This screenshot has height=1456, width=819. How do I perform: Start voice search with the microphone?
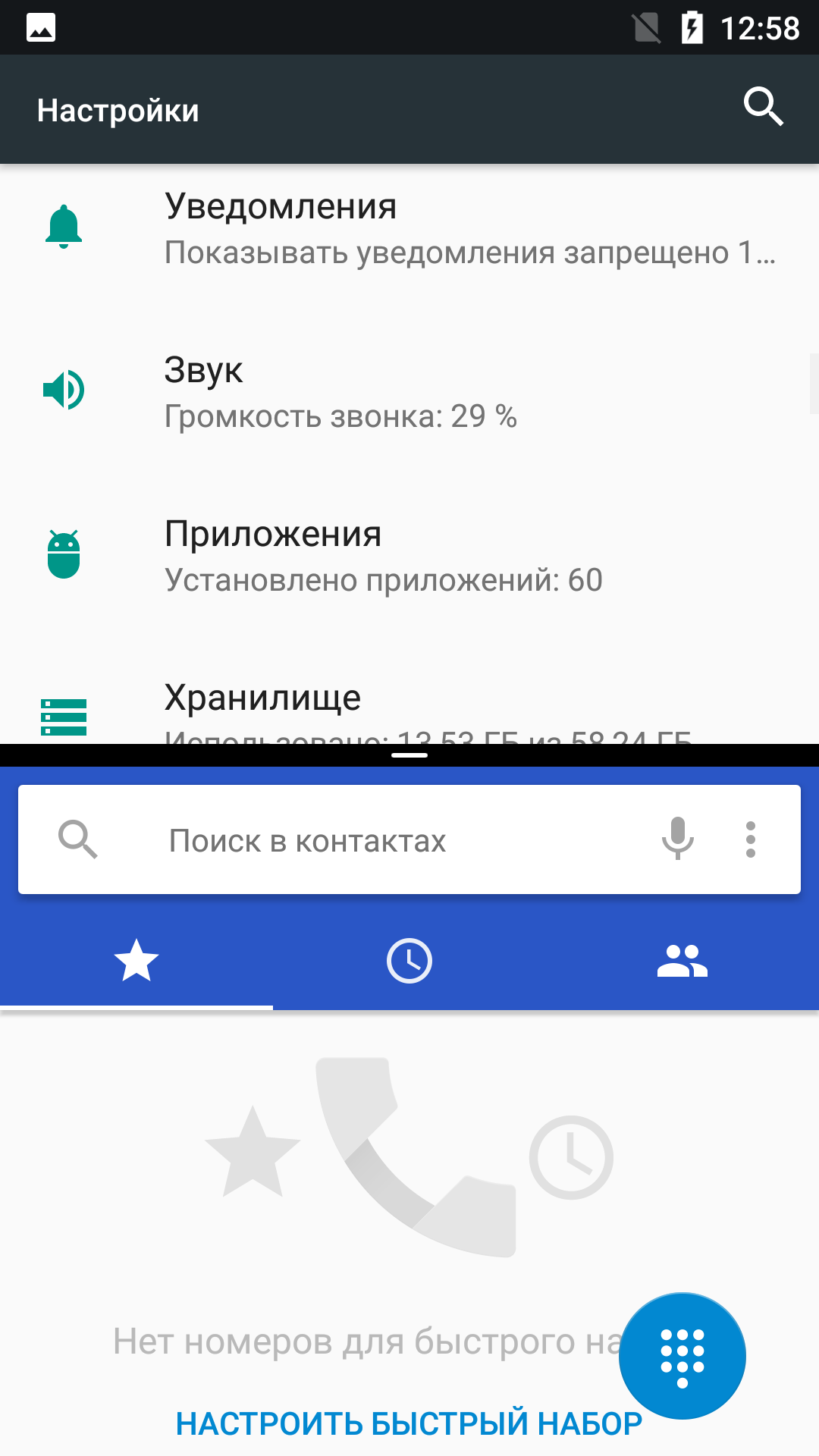point(678,839)
